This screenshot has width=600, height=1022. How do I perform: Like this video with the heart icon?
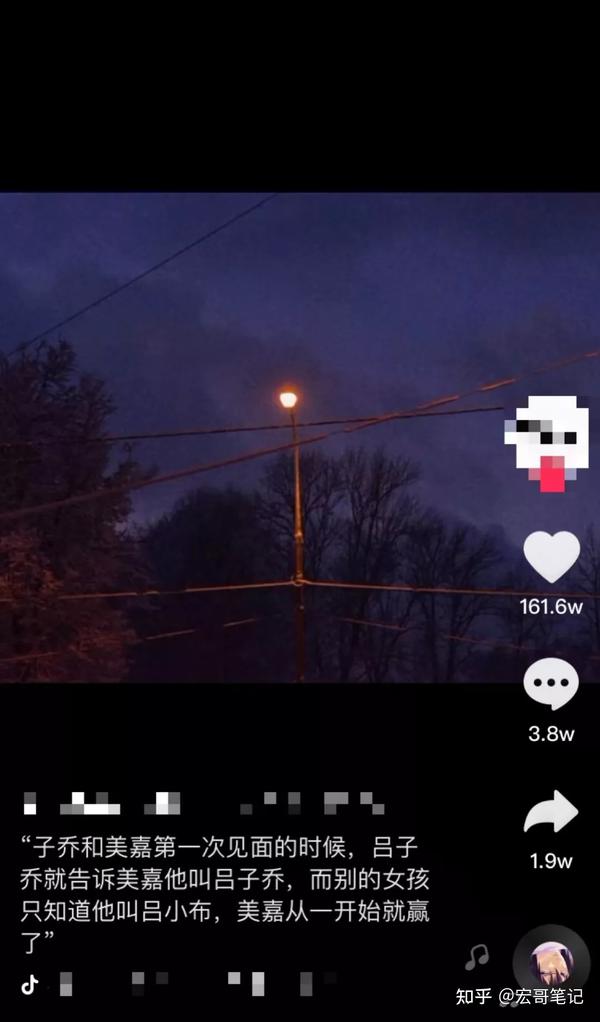click(551, 557)
